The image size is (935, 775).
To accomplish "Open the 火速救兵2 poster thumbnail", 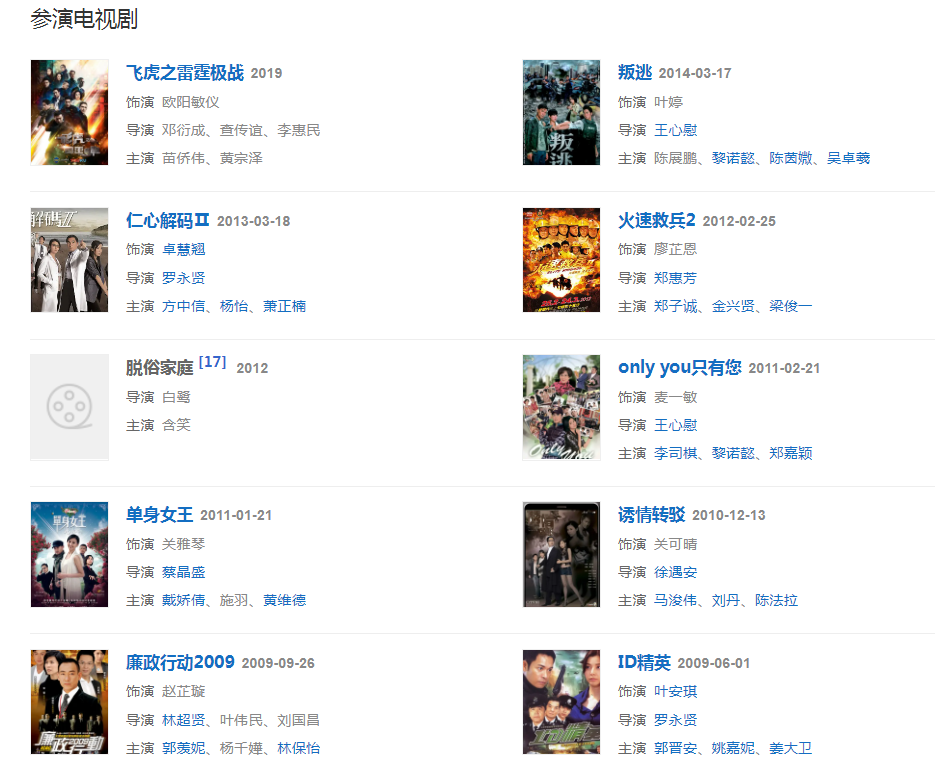I will tap(561, 260).
